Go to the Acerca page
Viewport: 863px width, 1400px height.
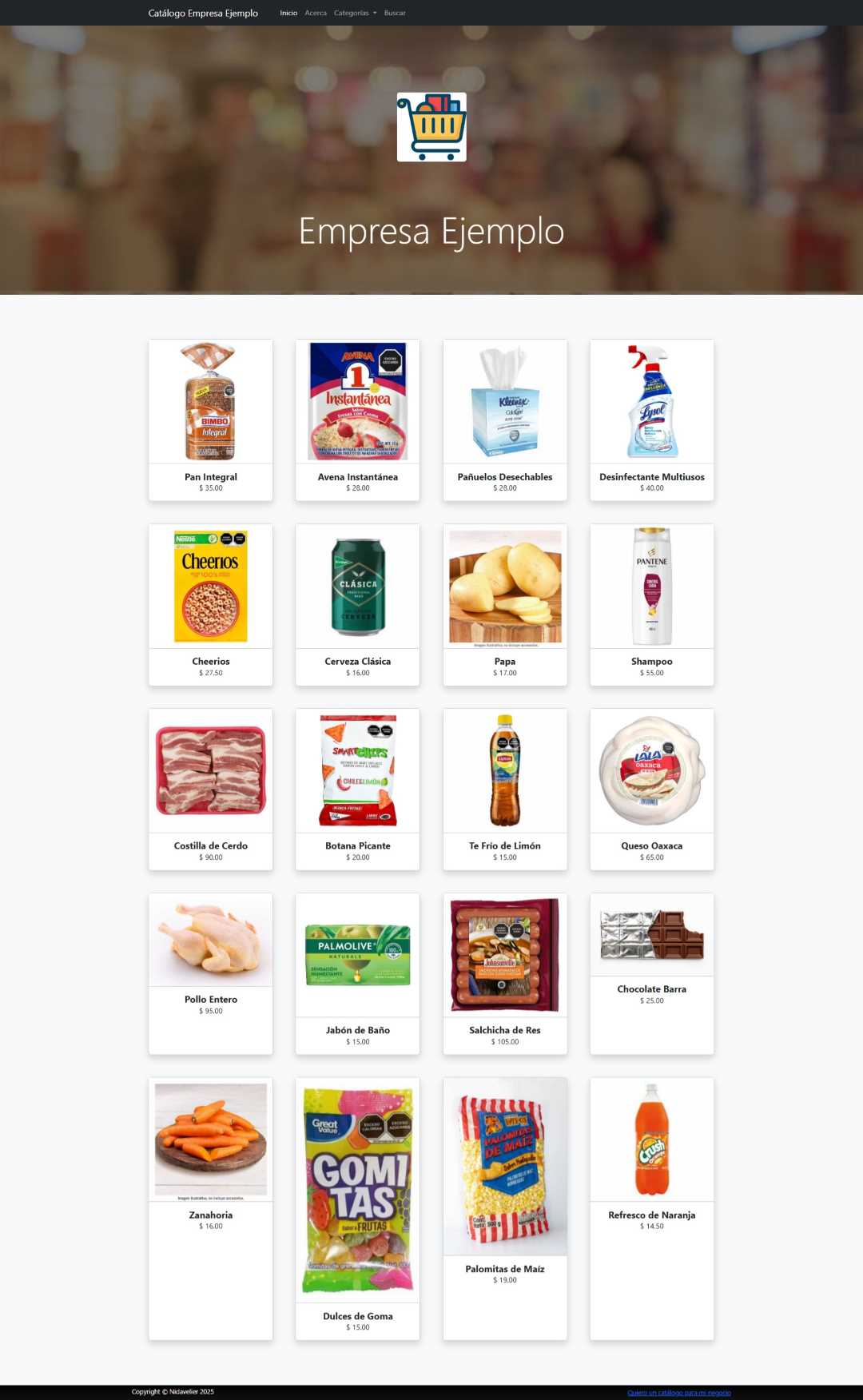[x=316, y=13]
